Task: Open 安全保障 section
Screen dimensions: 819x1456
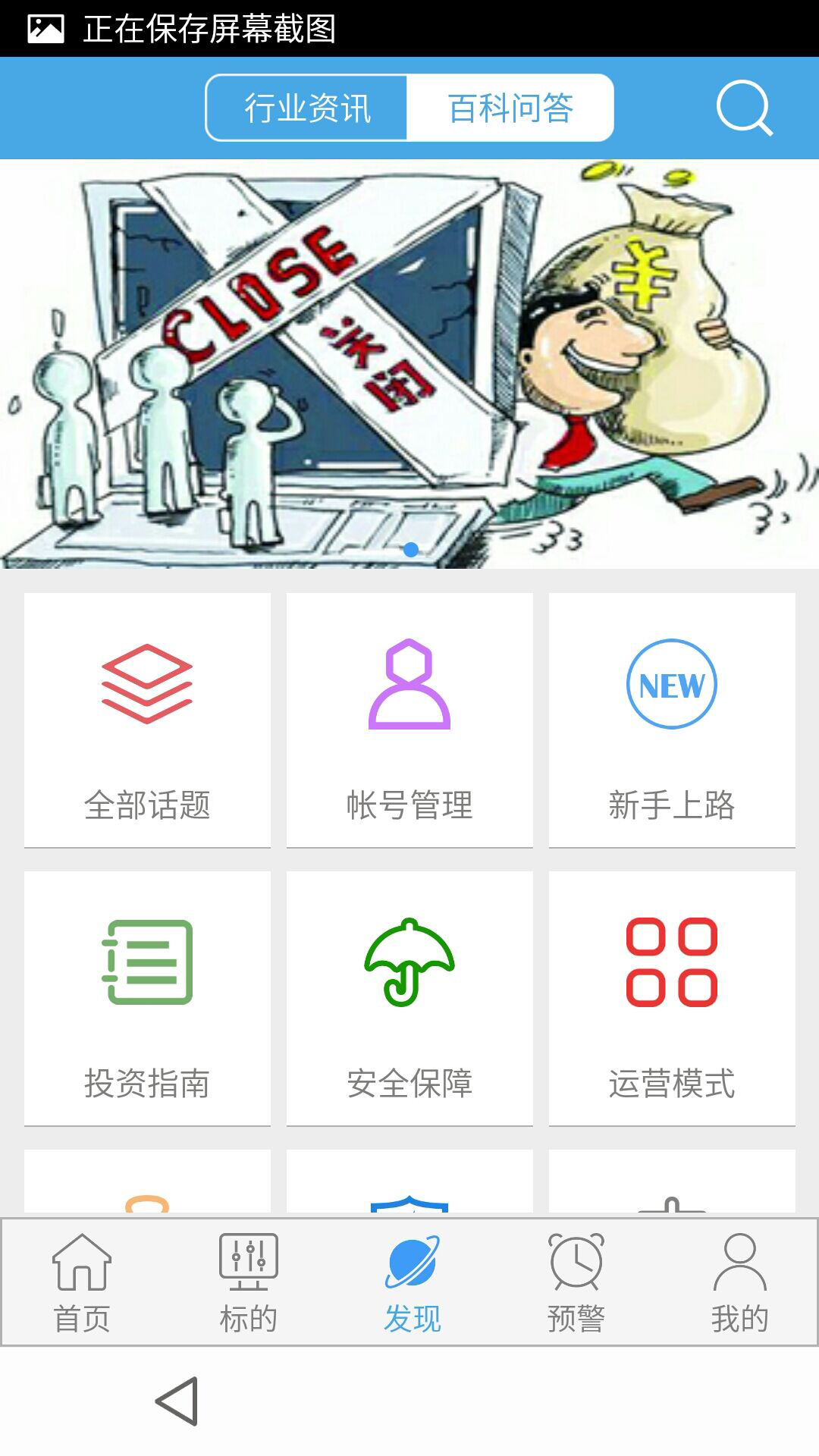Action: click(x=409, y=998)
